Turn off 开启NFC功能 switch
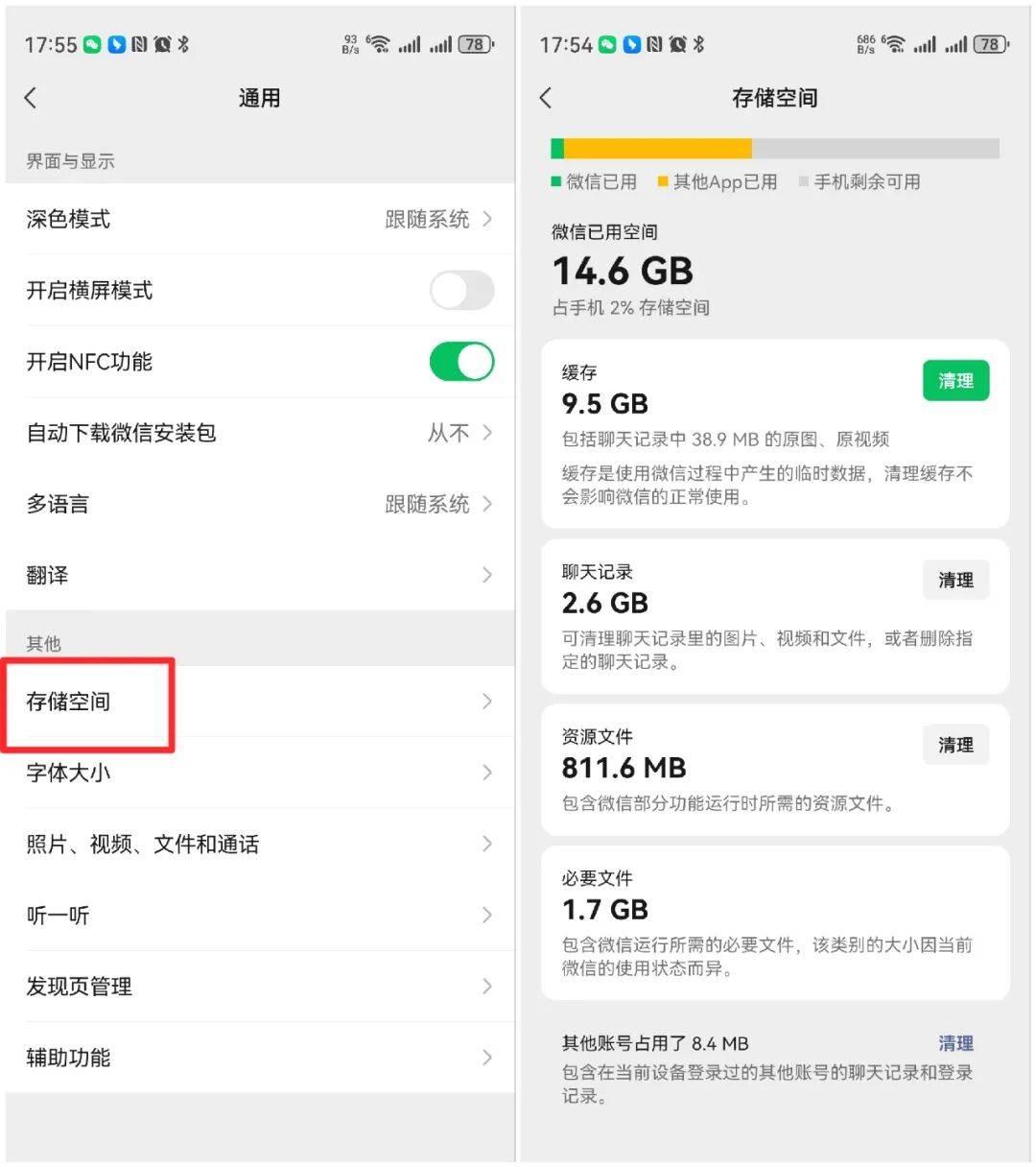The width and height of the screenshot is (1036, 1167). tap(461, 362)
